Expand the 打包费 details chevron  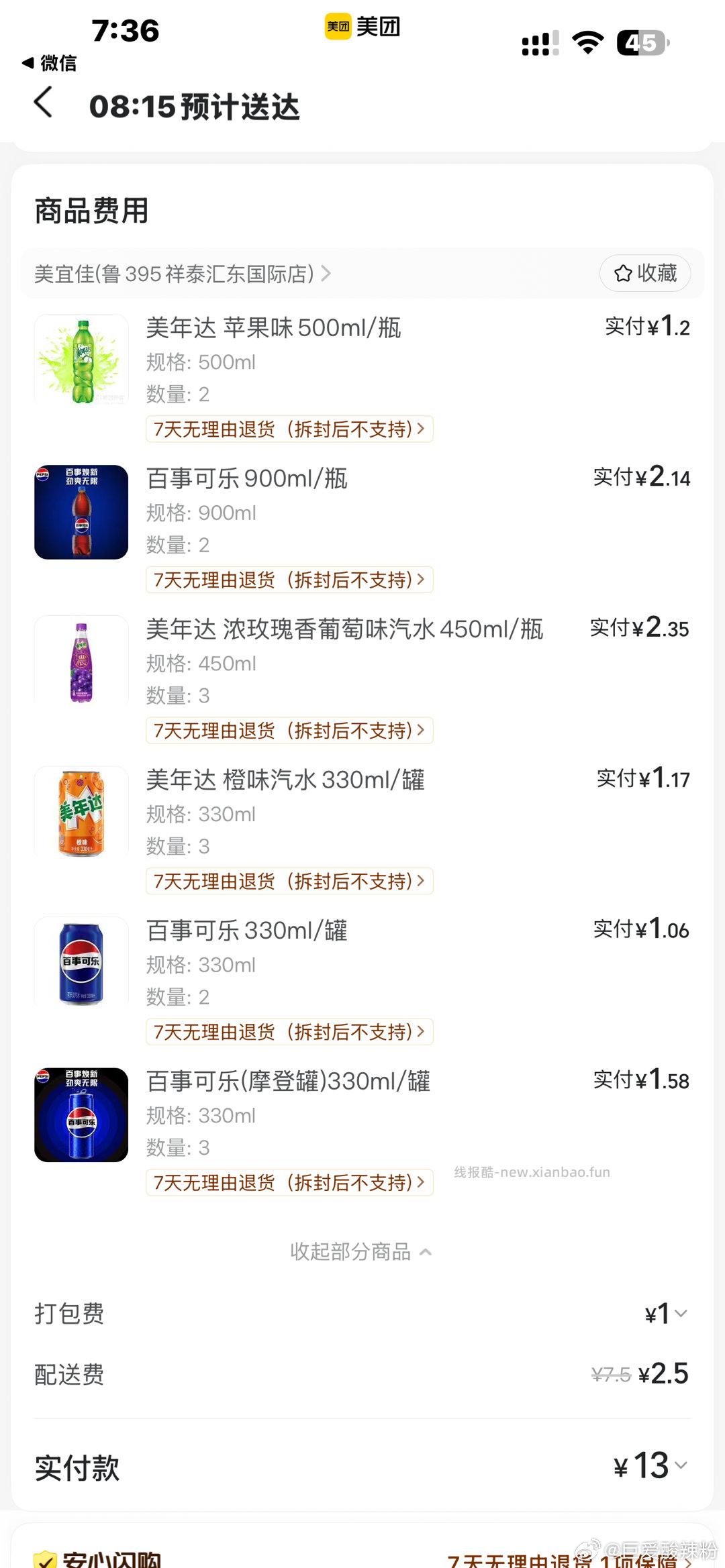(682, 1313)
